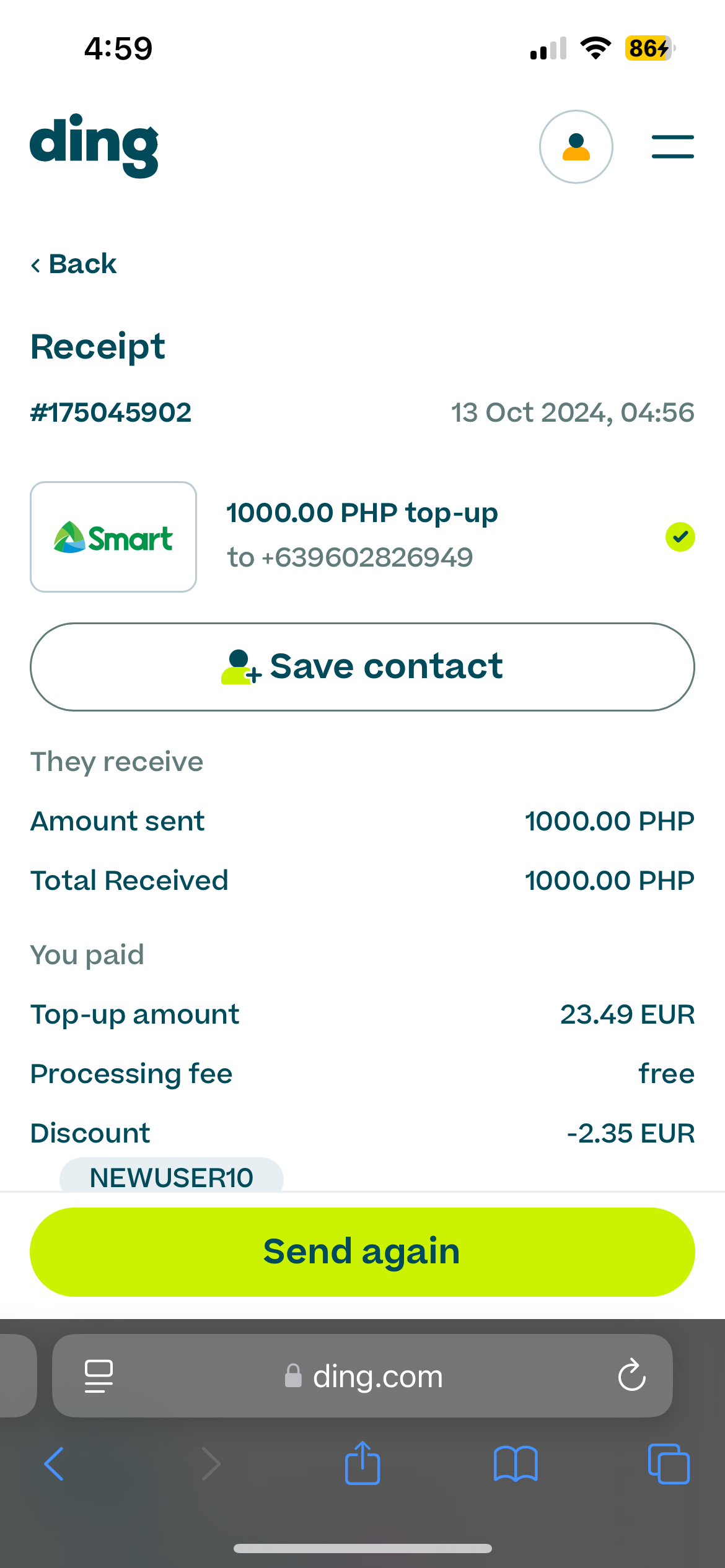Screen dimensions: 725x1568
Task: Tap the Save contact button
Action: tap(362, 667)
